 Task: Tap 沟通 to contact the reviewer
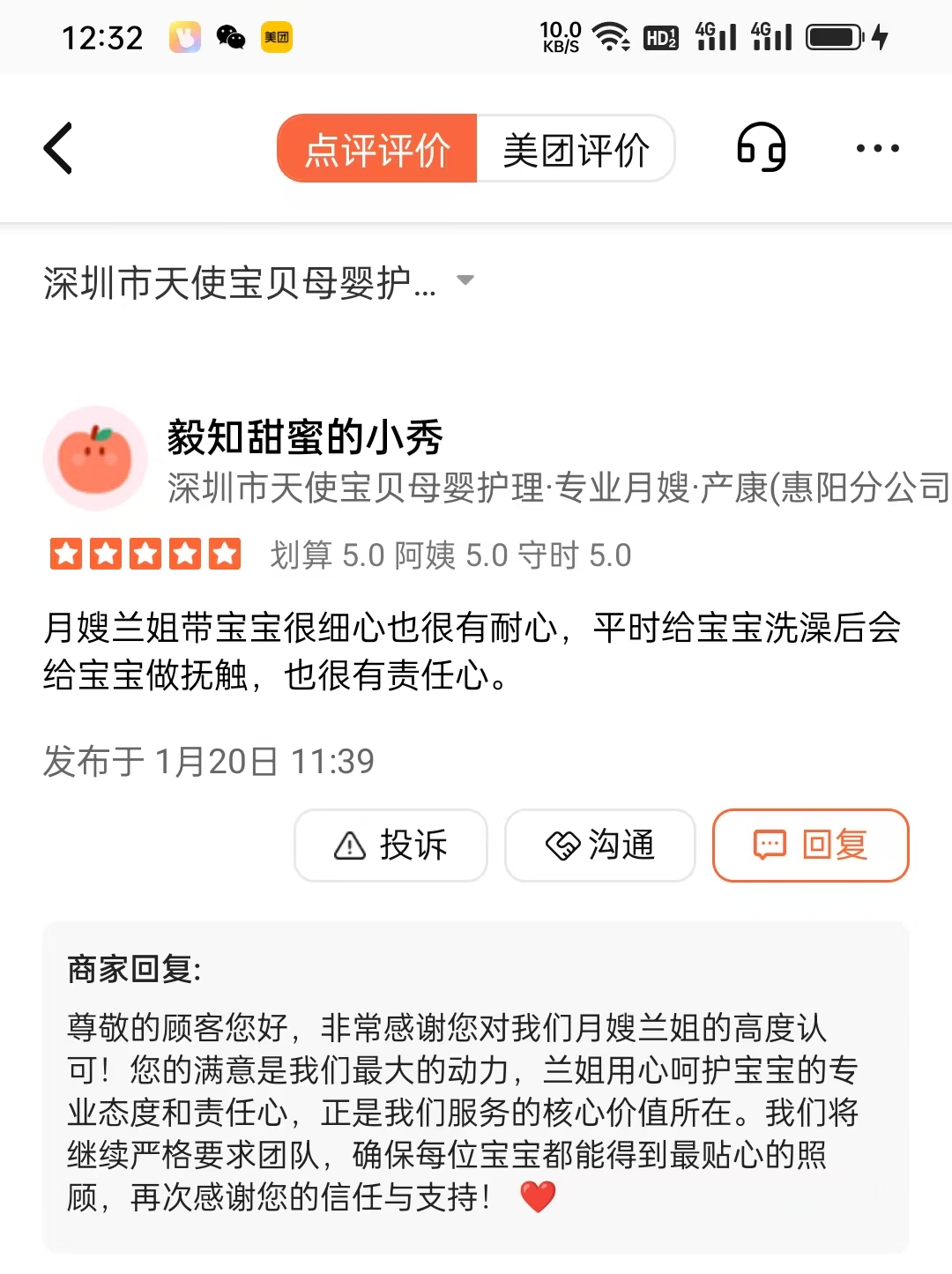600,846
